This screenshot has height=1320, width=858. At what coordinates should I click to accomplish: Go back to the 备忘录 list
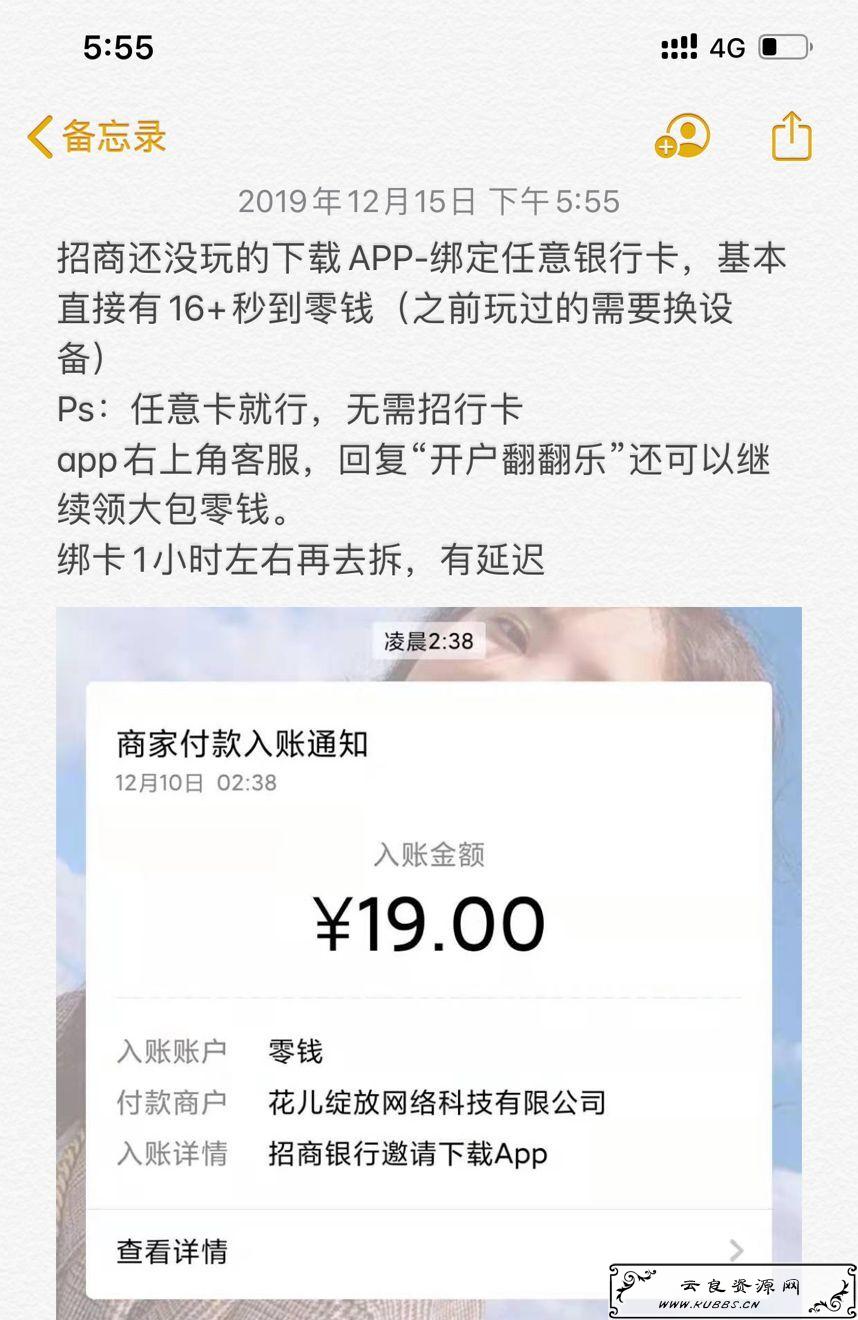click(x=96, y=136)
